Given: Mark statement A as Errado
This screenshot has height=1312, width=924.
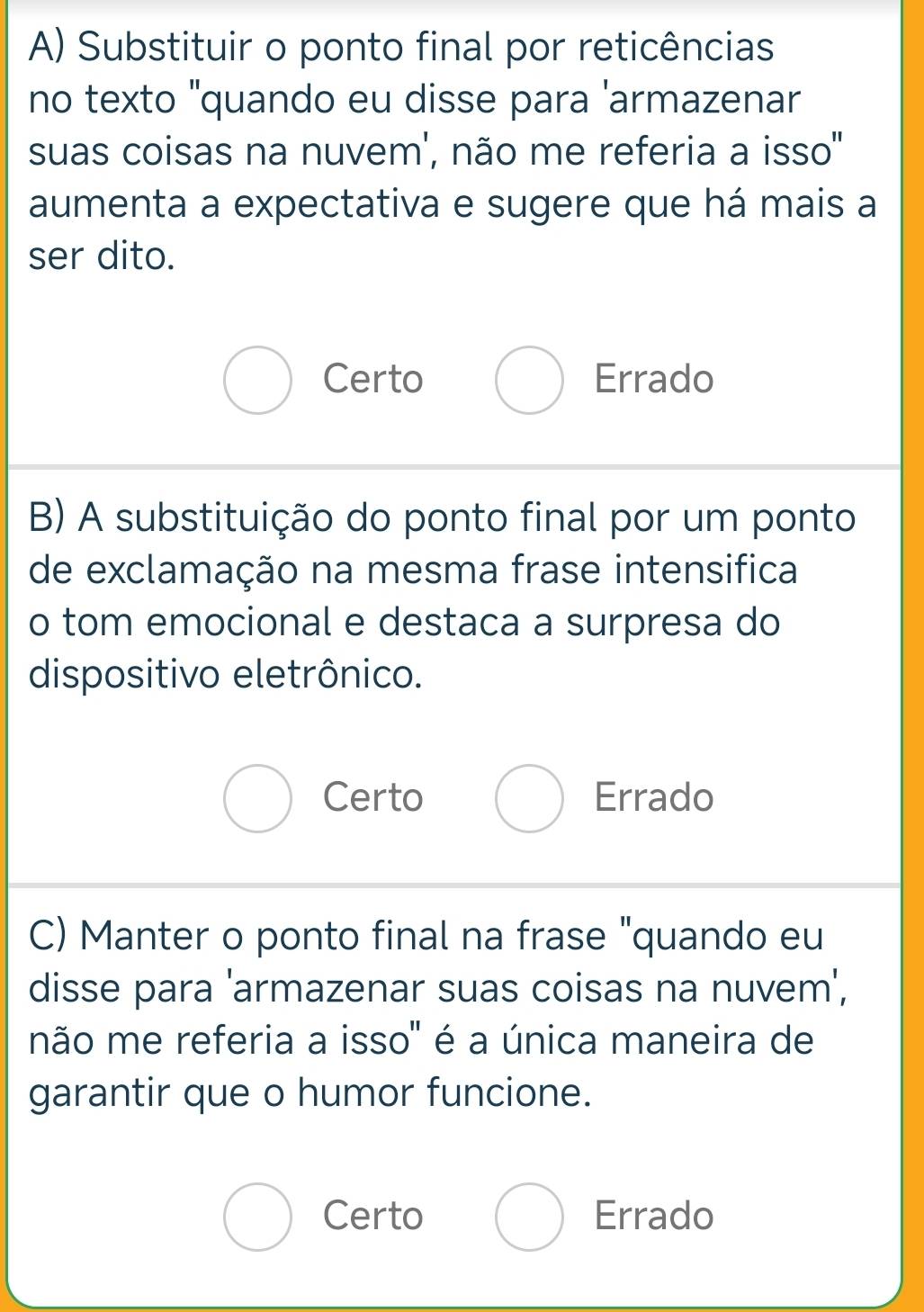Looking at the screenshot, I should click(529, 380).
